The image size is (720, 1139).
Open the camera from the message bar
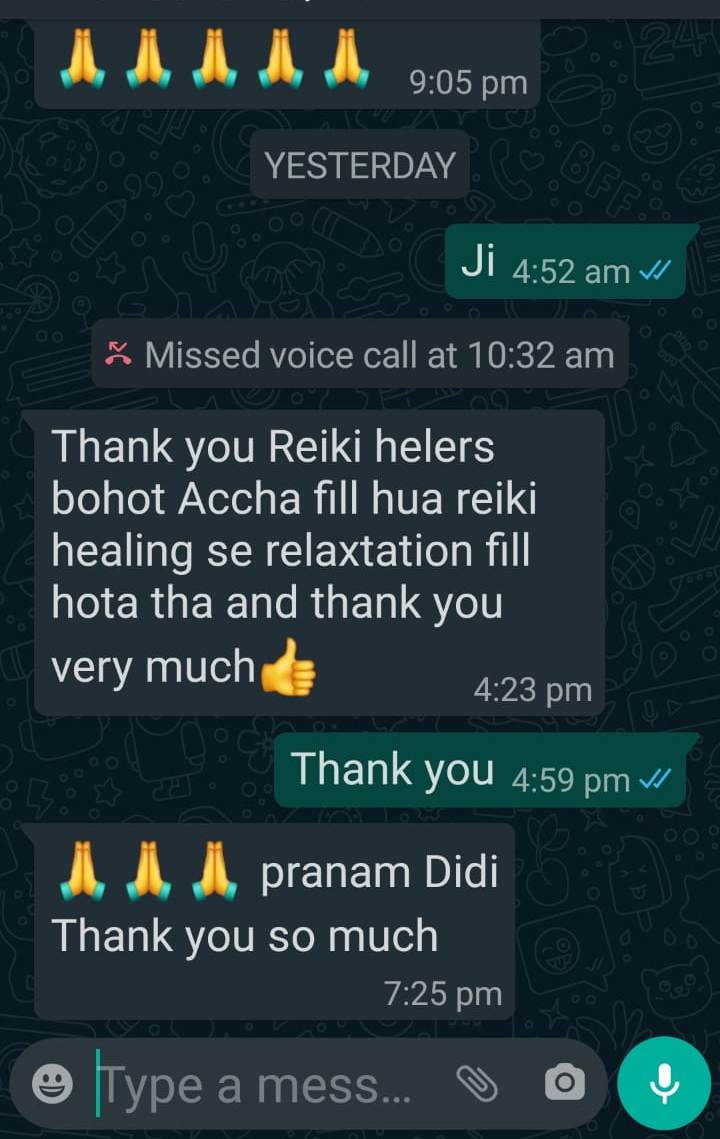(x=564, y=1083)
